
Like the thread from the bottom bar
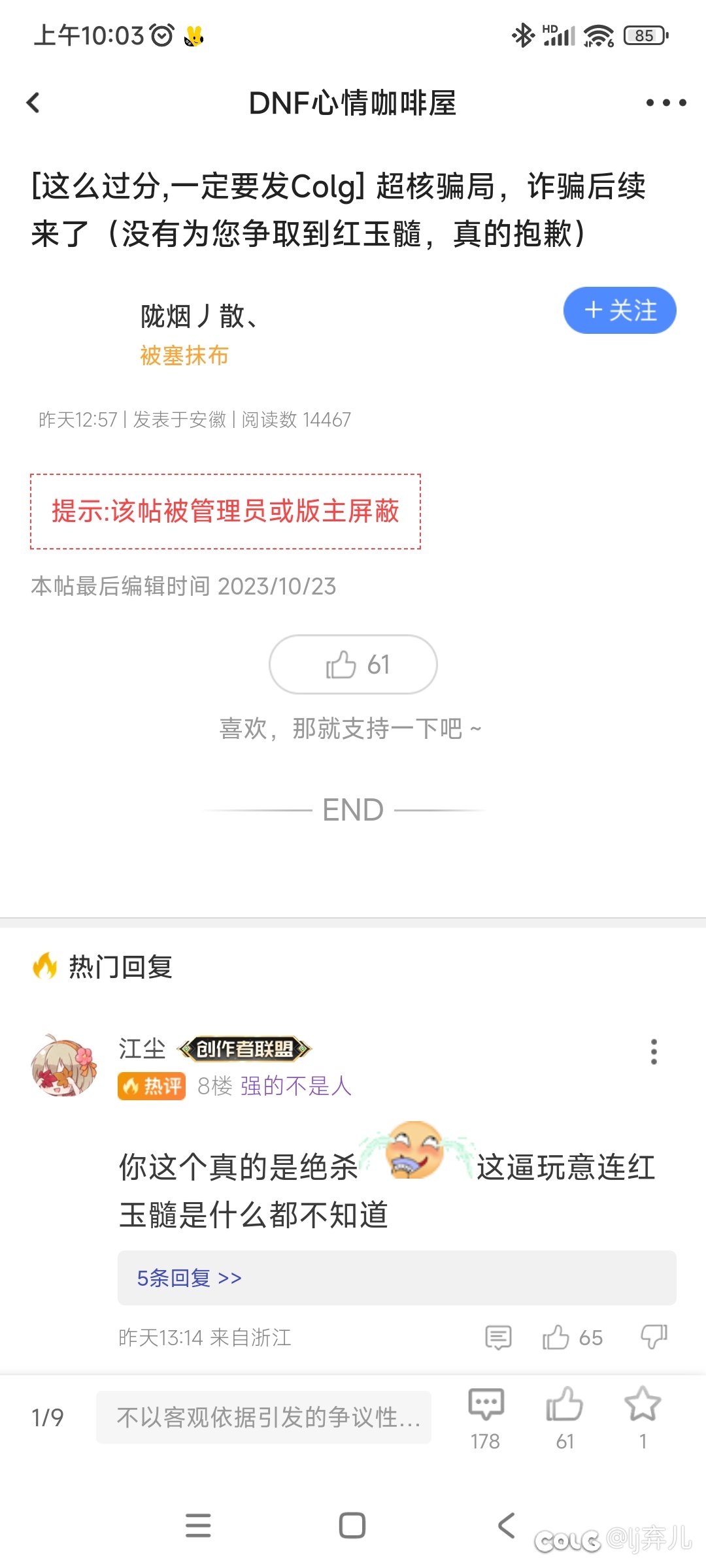564,1418
